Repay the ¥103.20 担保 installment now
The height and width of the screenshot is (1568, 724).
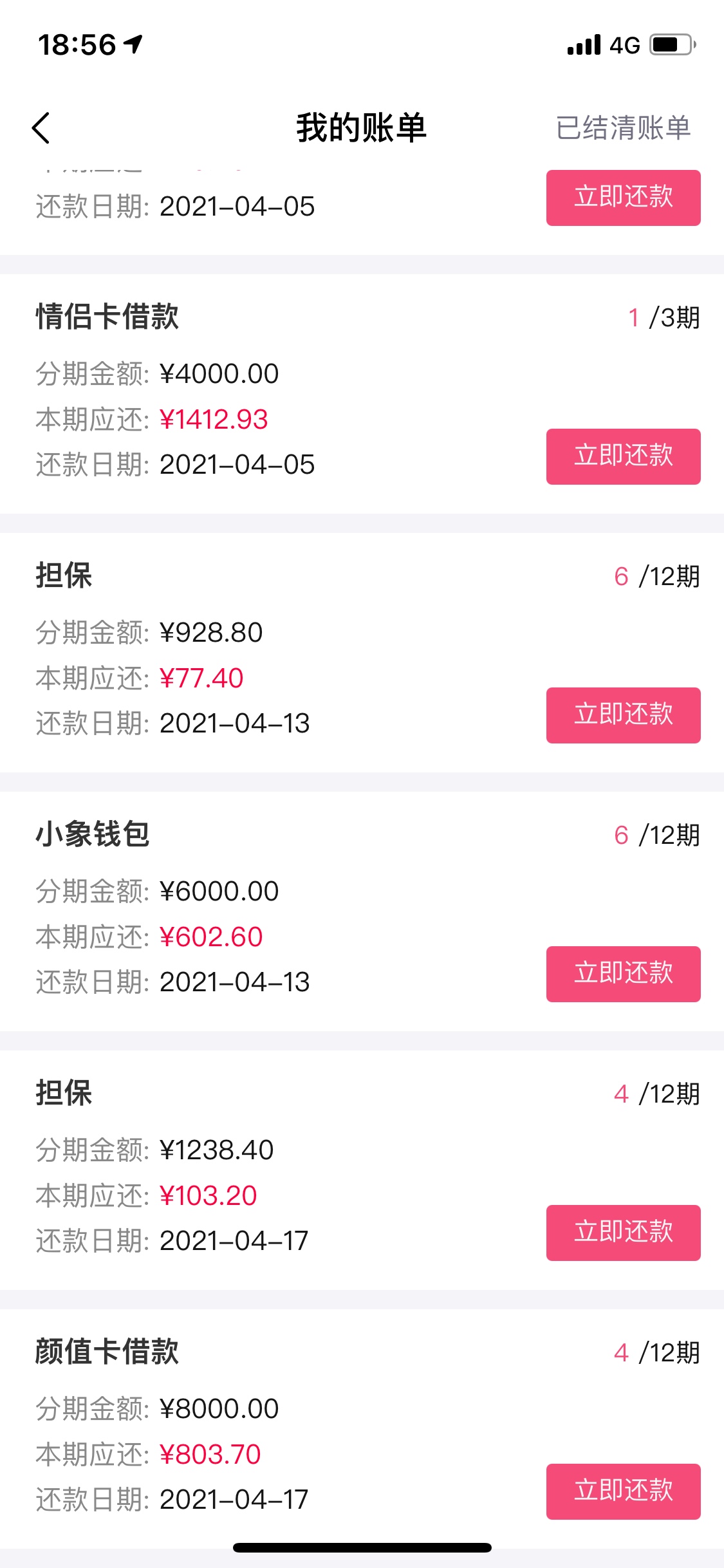tap(623, 1233)
